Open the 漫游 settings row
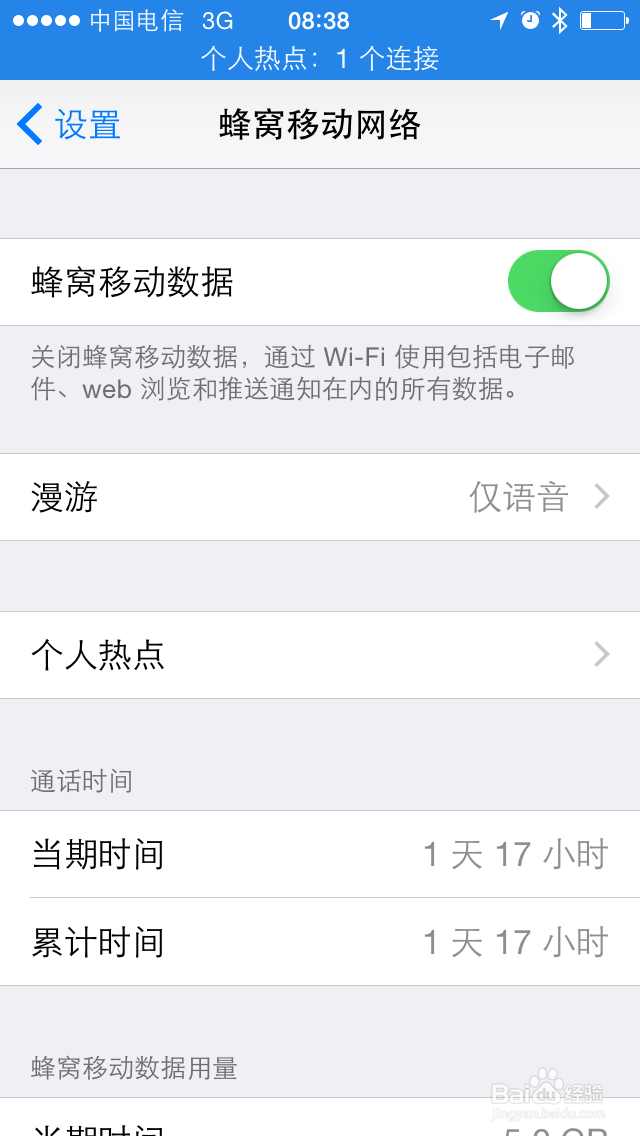The width and height of the screenshot is (640, 1136). tap(320, 498)
